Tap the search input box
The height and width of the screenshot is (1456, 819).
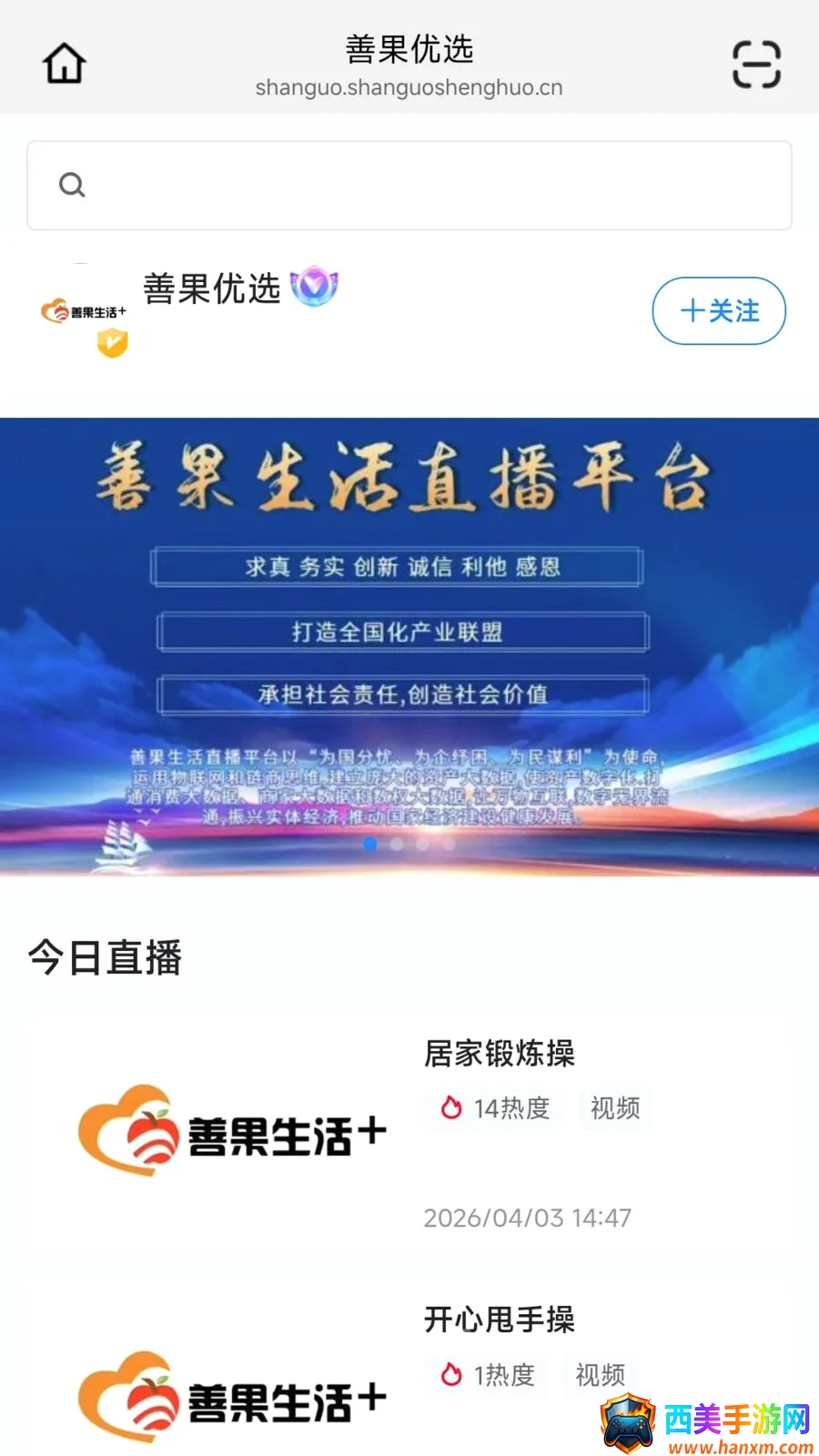coord(409,186)
